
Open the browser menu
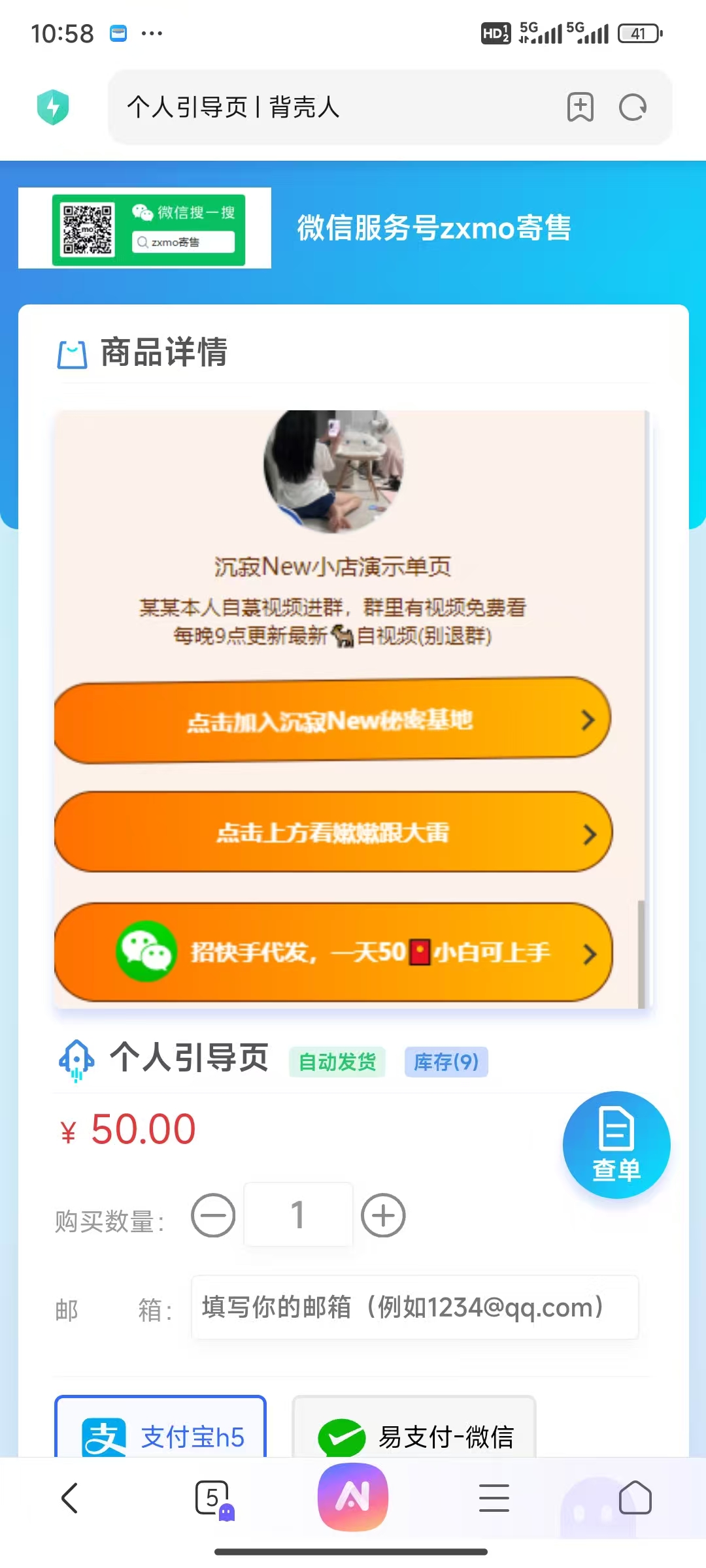(x=494, y=1497)
